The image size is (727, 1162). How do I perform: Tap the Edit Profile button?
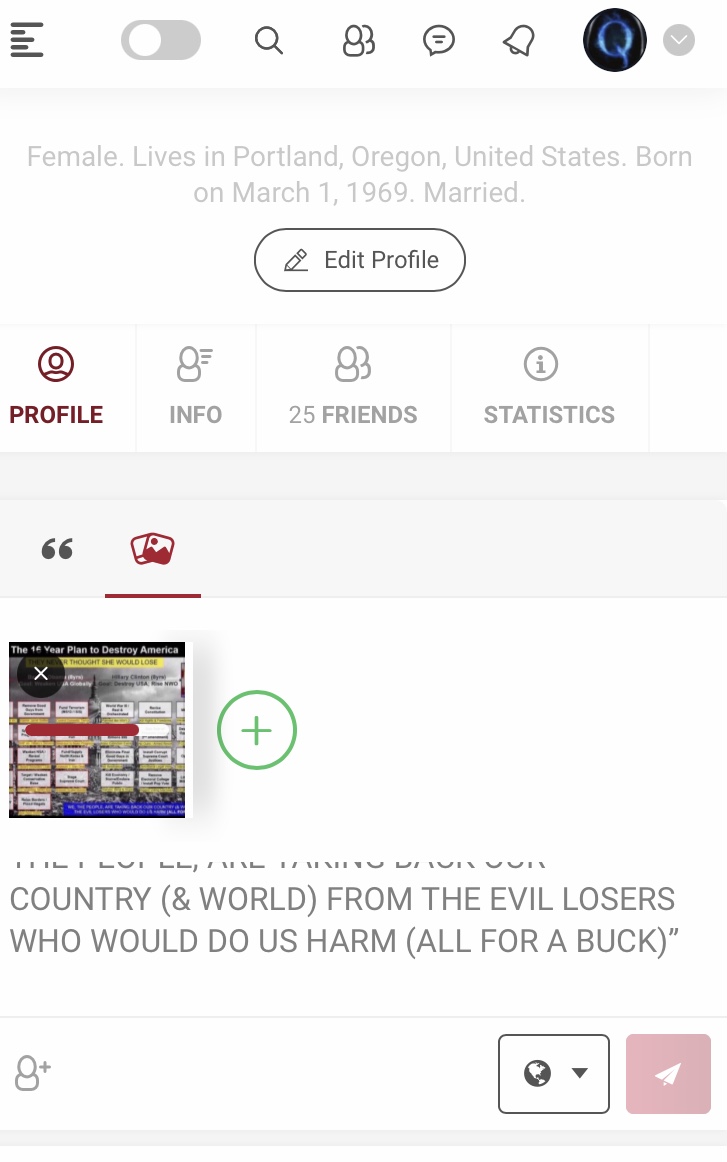[x=360, y=260]
